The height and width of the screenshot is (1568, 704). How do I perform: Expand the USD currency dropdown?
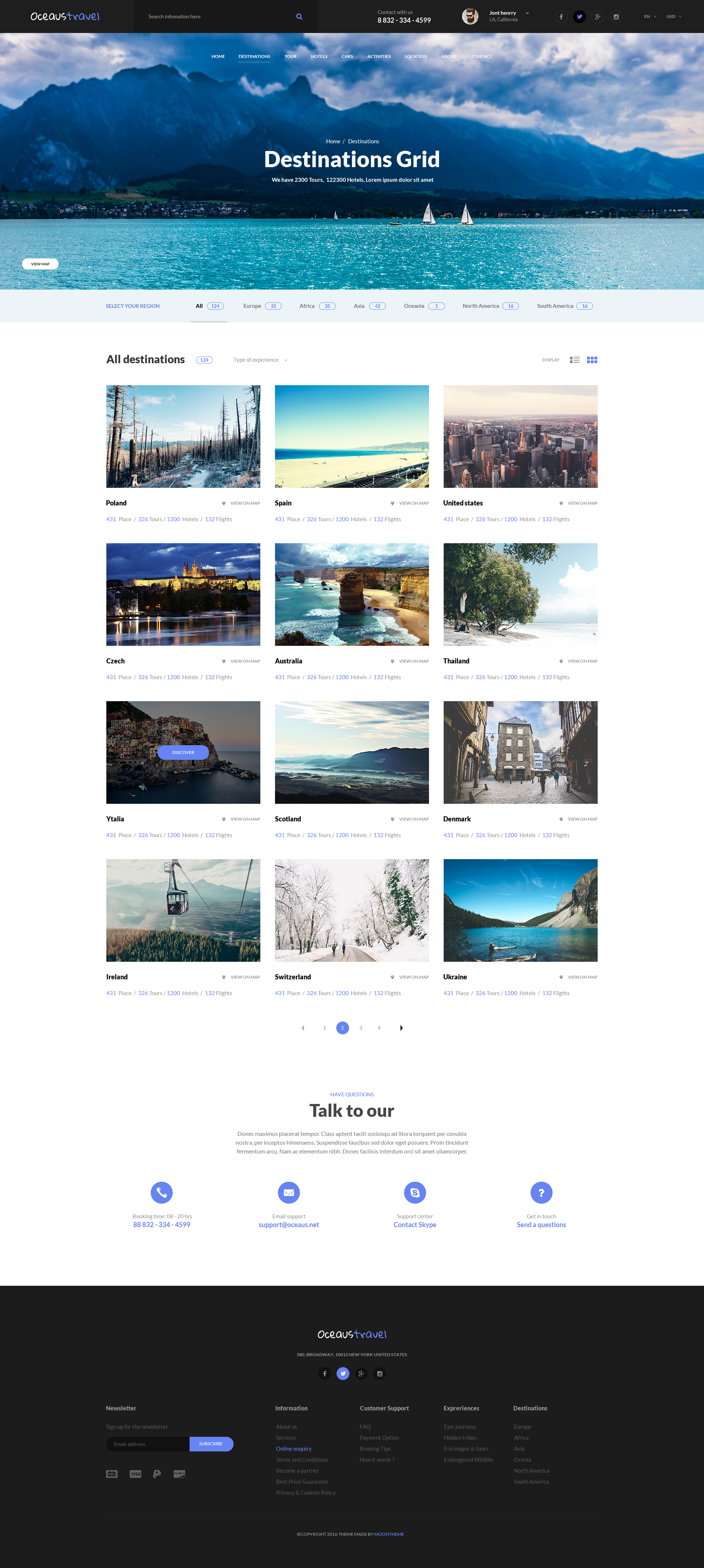[x=674, y=16]
